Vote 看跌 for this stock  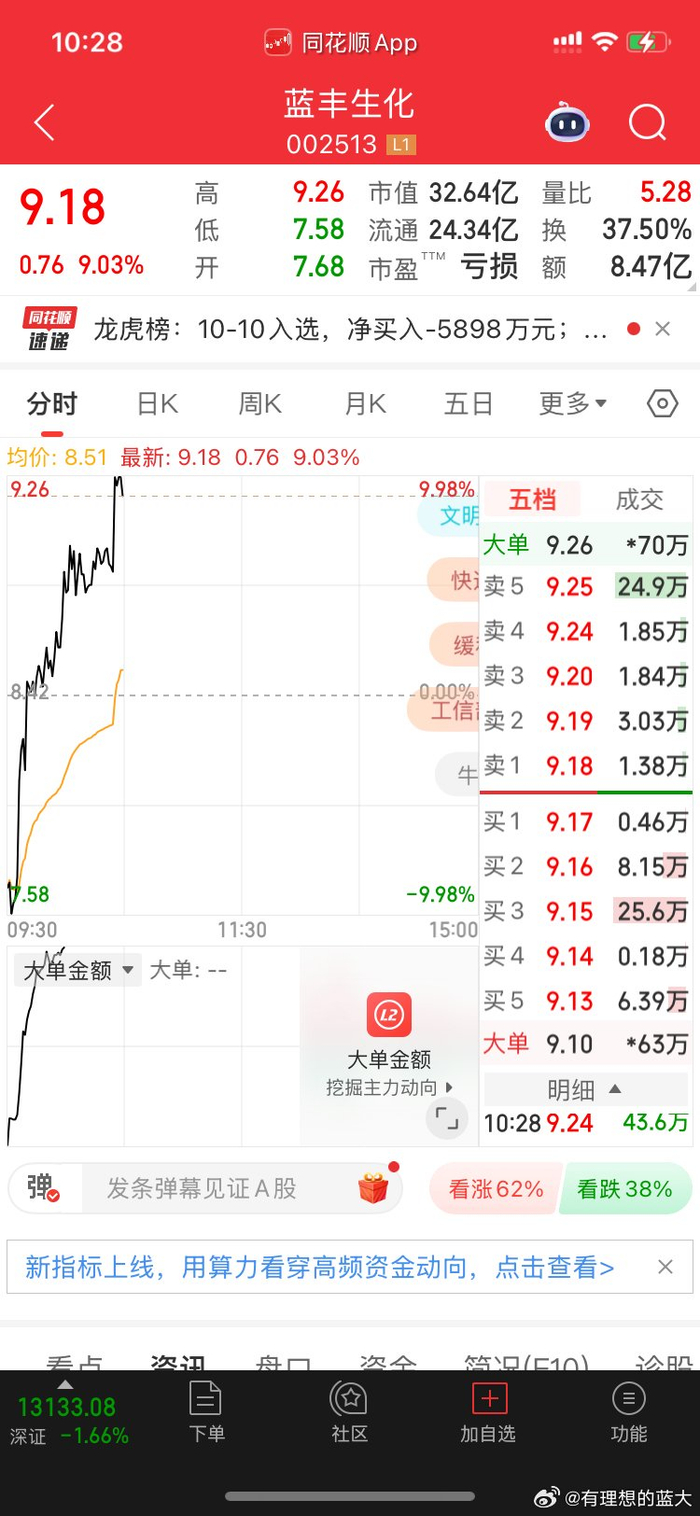(x=625, y=1189)
